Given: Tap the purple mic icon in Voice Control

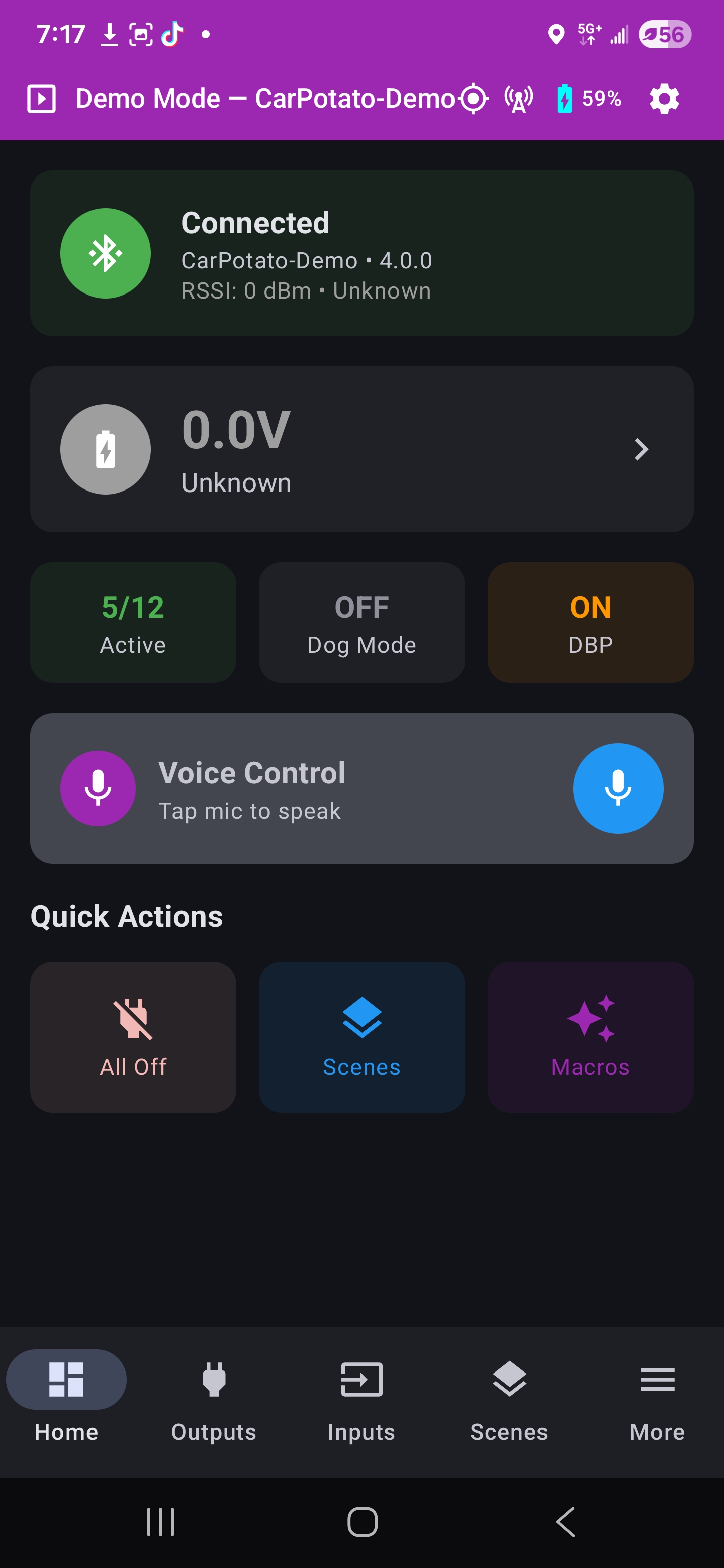Looking at the screenshot, I should (98, 788).
